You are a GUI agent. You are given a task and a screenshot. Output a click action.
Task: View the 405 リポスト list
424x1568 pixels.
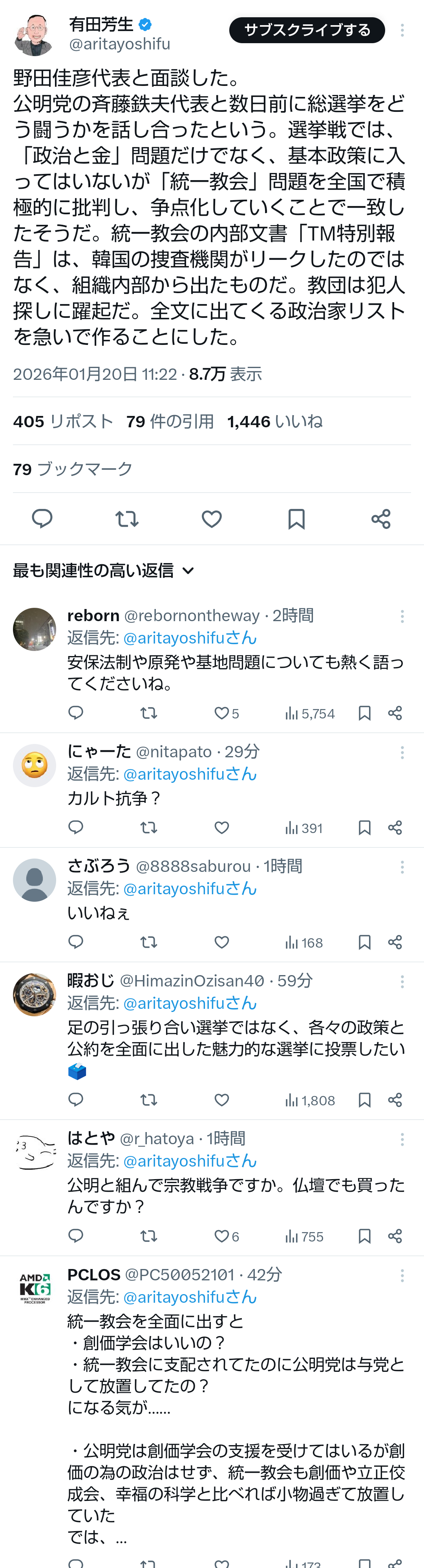click(x=63, y=421)
